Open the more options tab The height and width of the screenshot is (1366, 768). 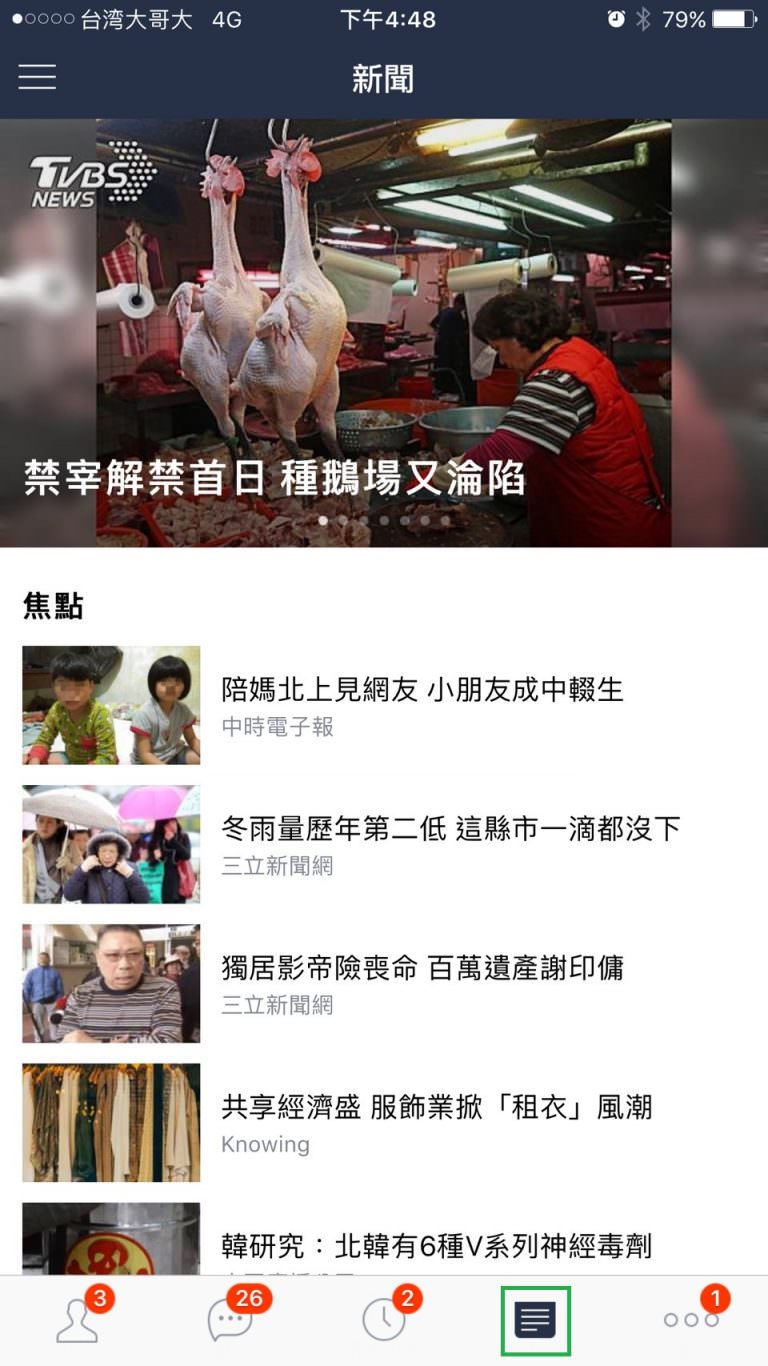692,1320
